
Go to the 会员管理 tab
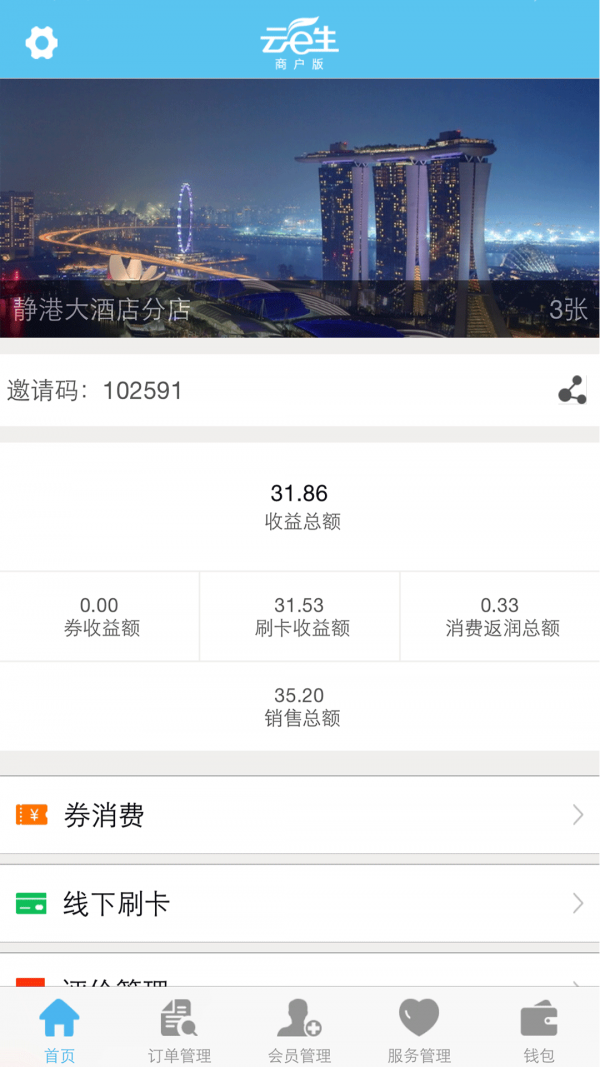click(x=299, y=1030)
